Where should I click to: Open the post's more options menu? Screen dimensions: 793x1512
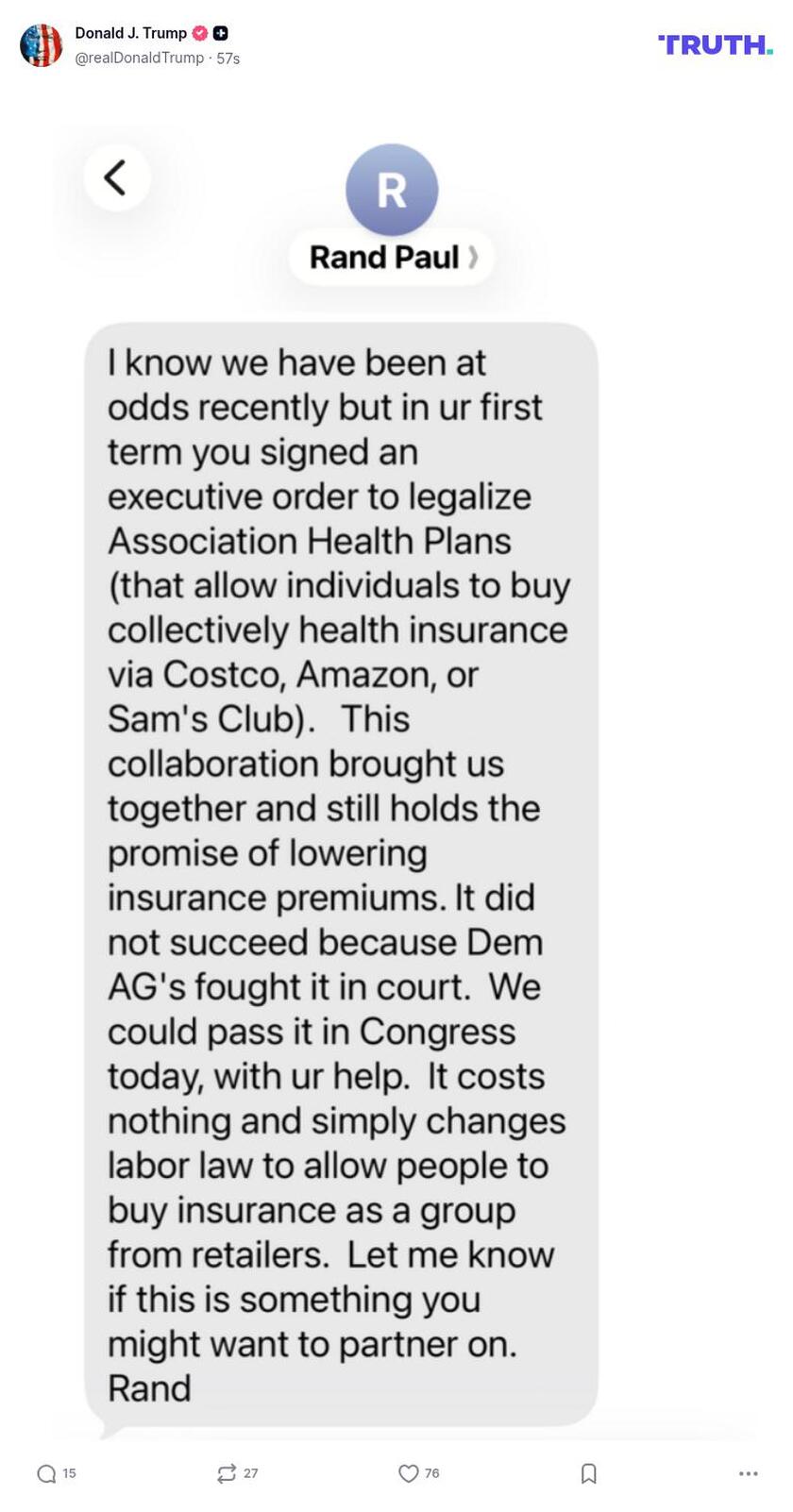click(x=748, y=1473)
